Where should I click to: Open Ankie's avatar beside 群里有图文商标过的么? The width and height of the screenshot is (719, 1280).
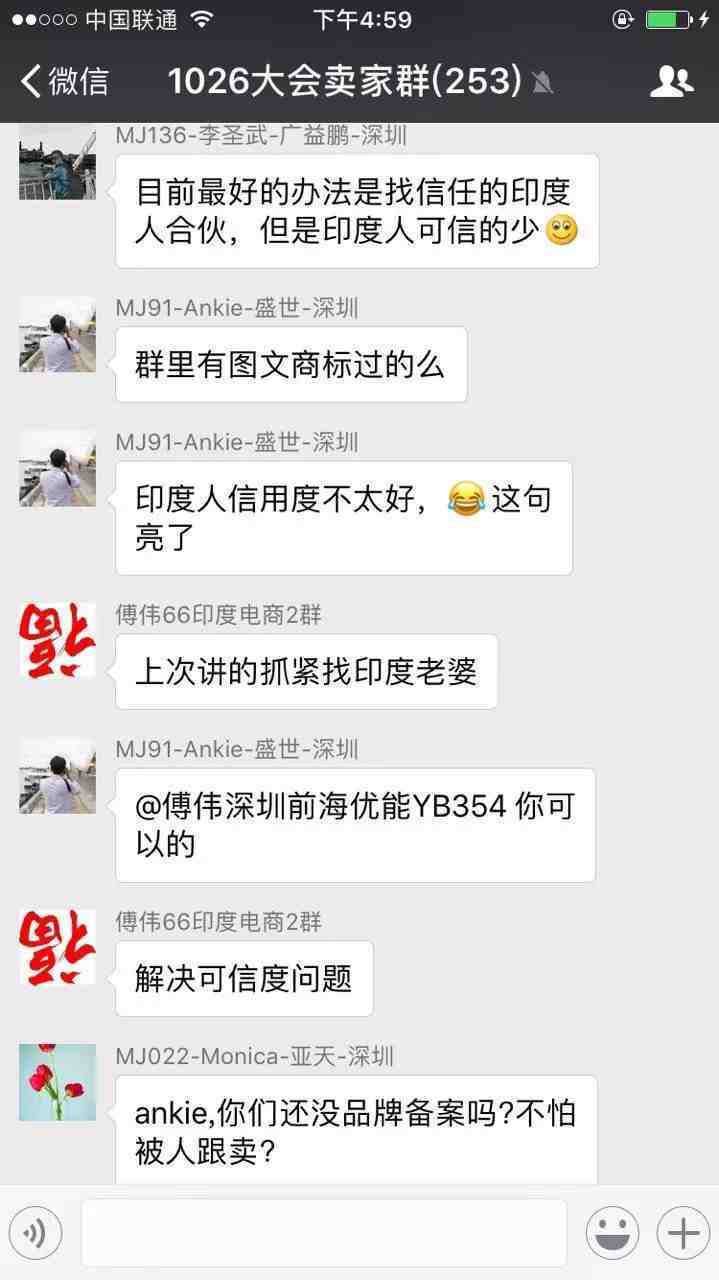pos(57,334)
